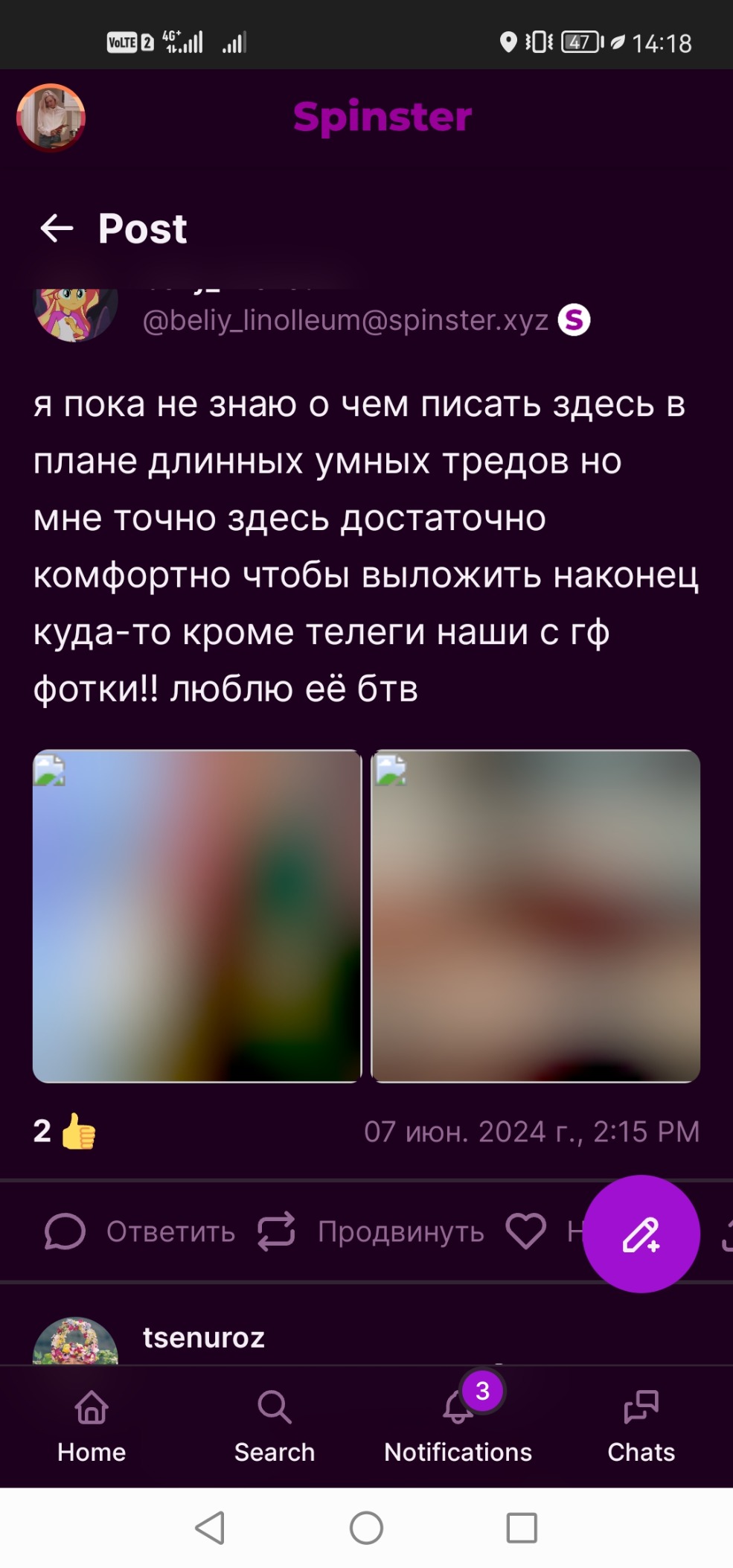This screenshot has width=733, height=1568.
Task: Tap Ответить to reply to the post
Action: [141, 1231]
